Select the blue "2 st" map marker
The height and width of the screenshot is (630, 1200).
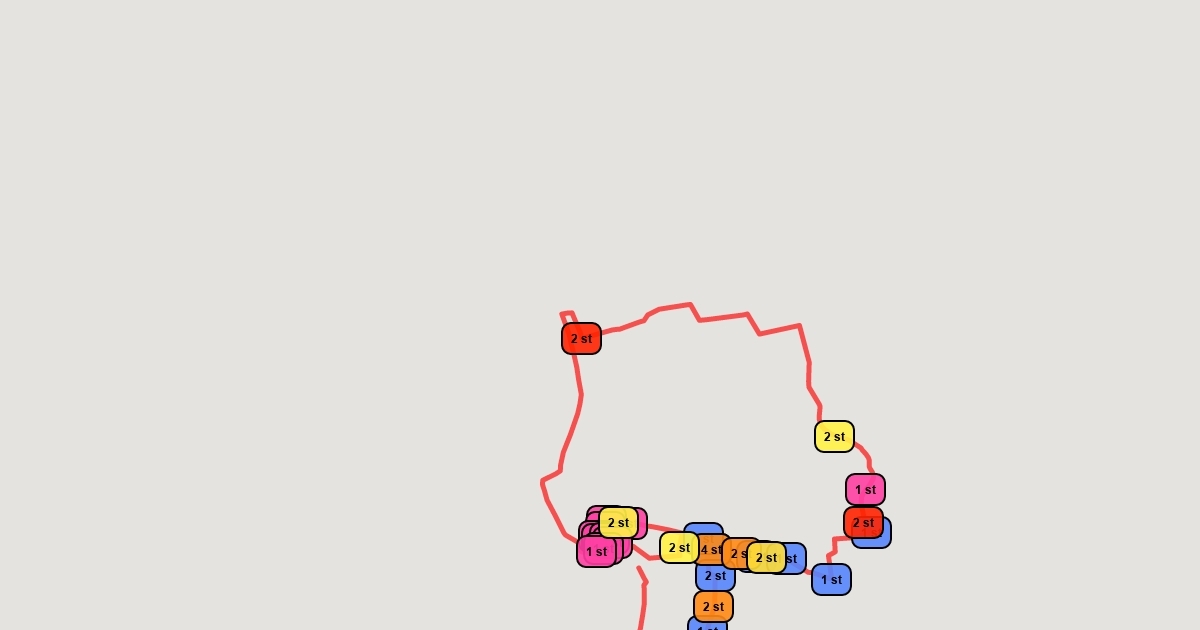click(x=715, y=577)
